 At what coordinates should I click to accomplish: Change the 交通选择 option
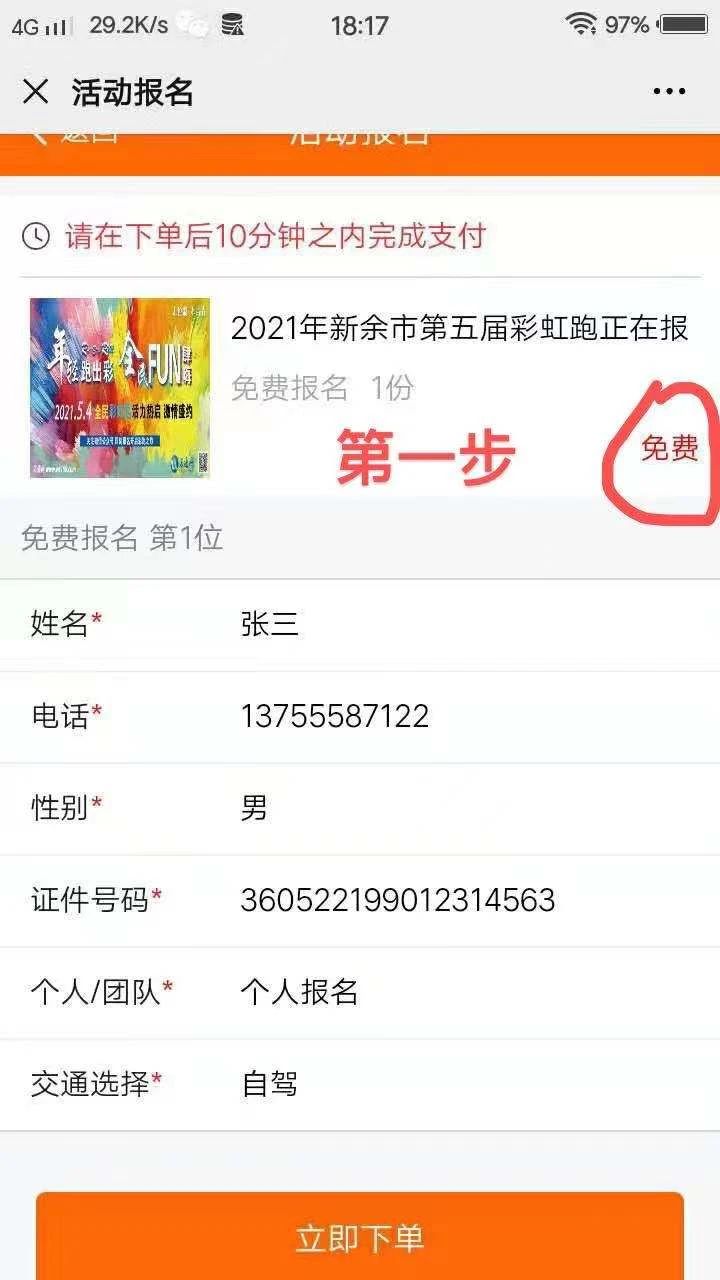(x=460, y=1084)
